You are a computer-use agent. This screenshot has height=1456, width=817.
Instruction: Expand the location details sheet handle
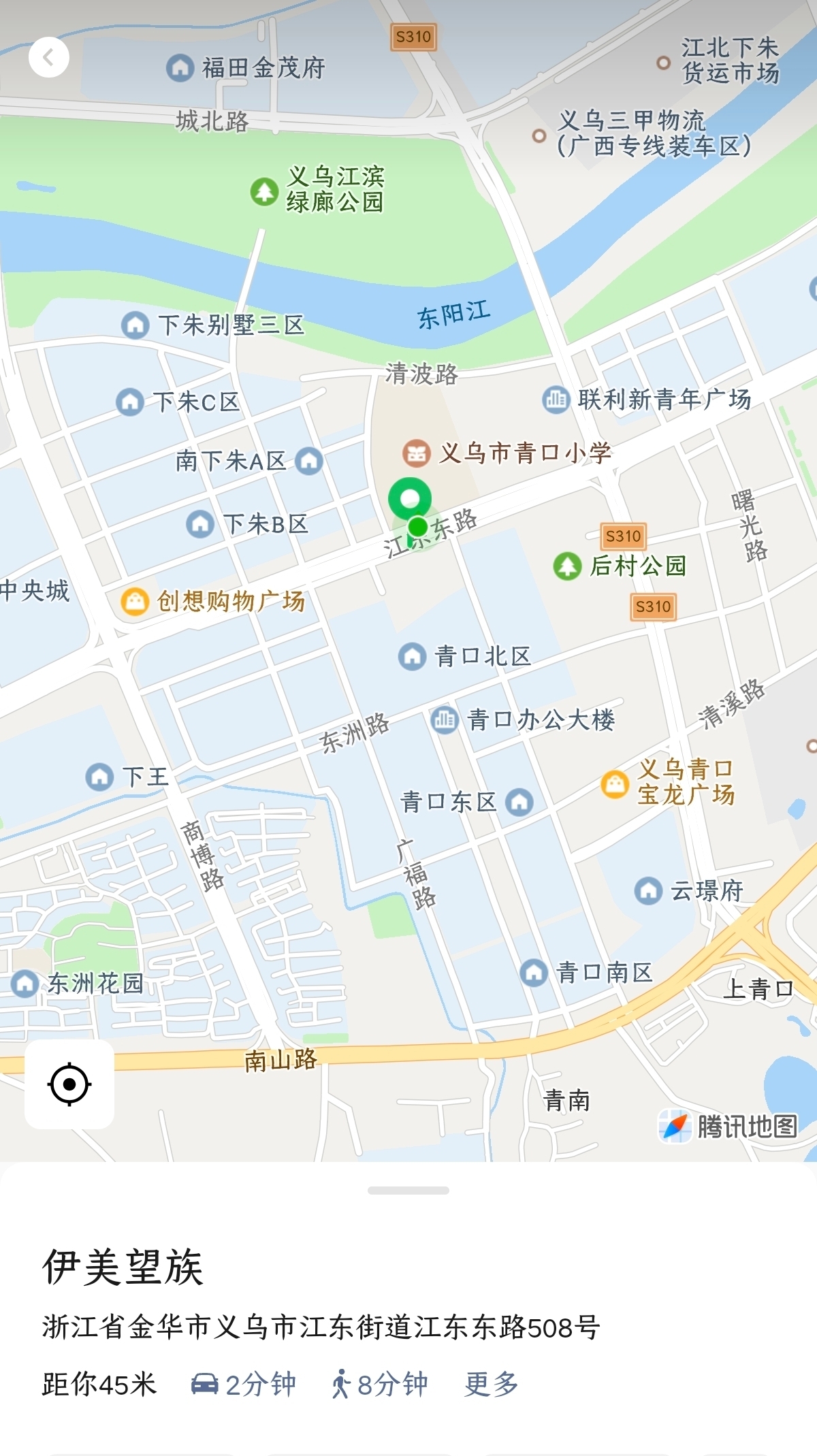(x=408, y=1191)
